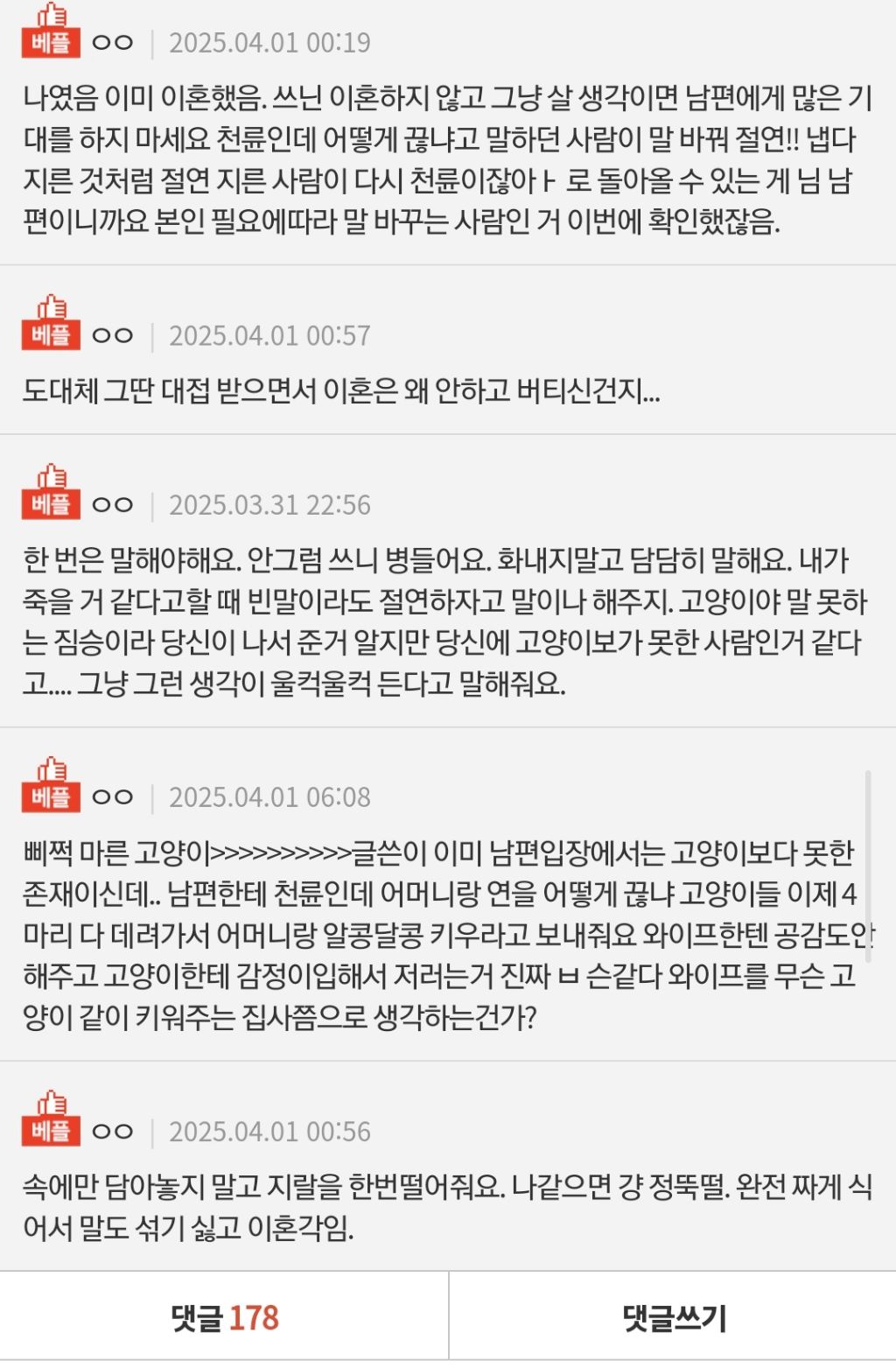Screen dimensions: 896x1368
Task: Click the ㅇㅇ nickname on the 00:57 comment
Action: coord(112,333)
